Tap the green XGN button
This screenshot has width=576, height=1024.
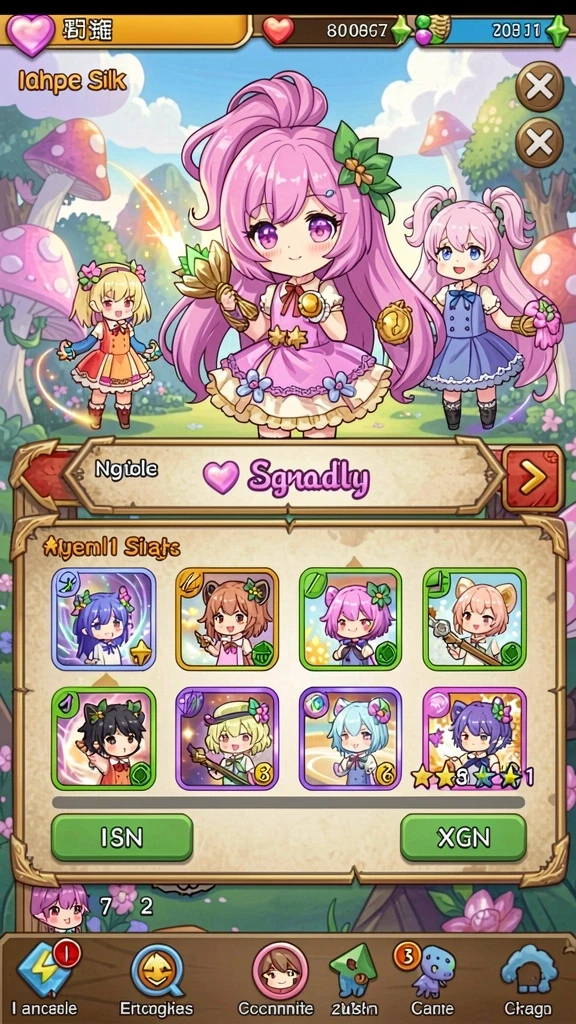coord(463,837)
